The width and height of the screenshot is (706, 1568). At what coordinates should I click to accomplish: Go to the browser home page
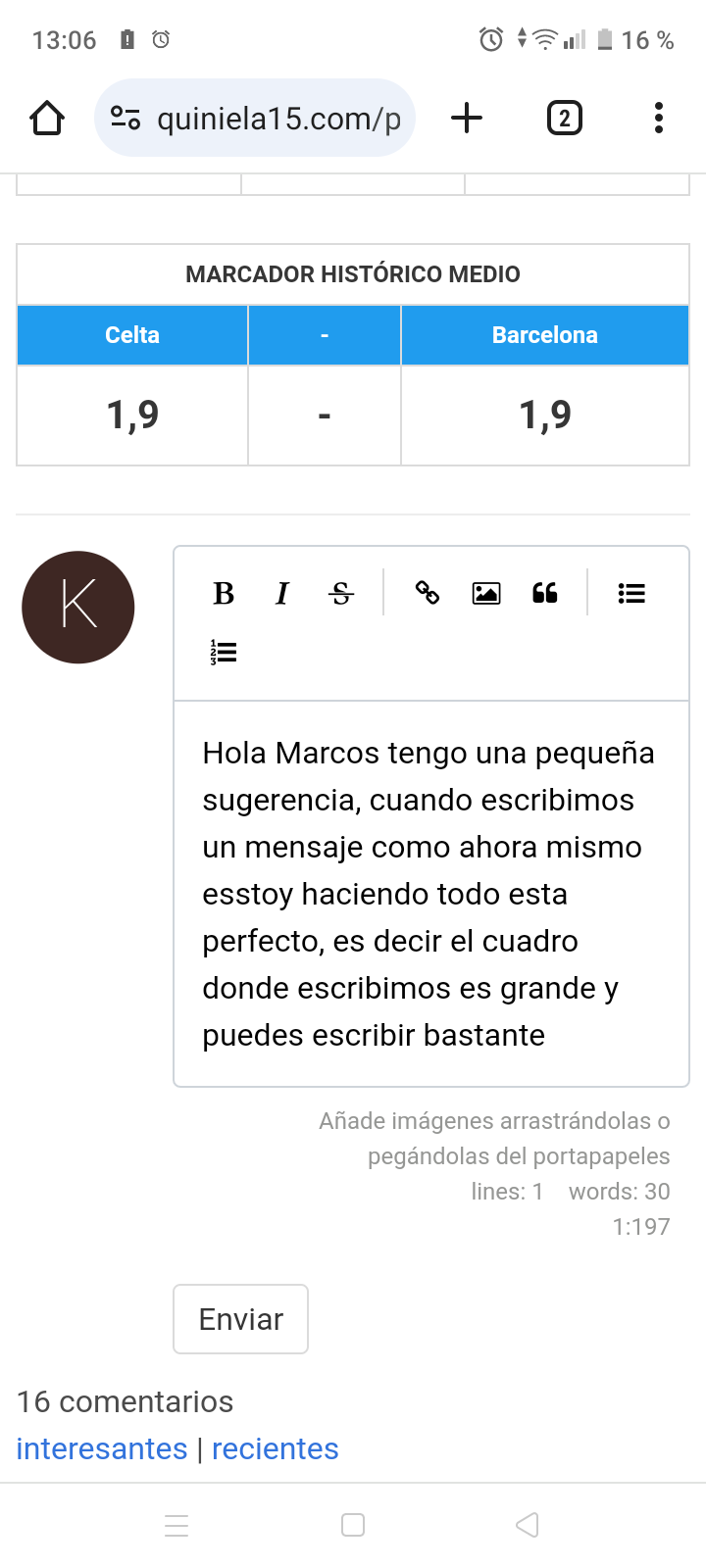(47, 119)
